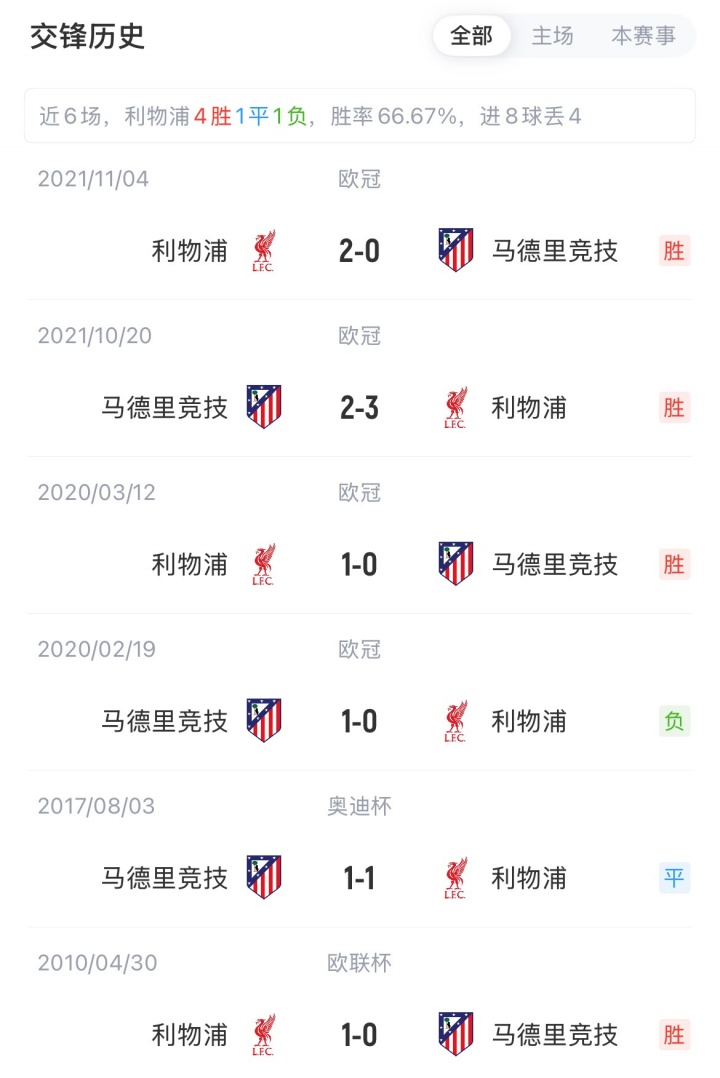Select the 本赛事 filter tab
The image size is (720, 1078).
point(643,37)
